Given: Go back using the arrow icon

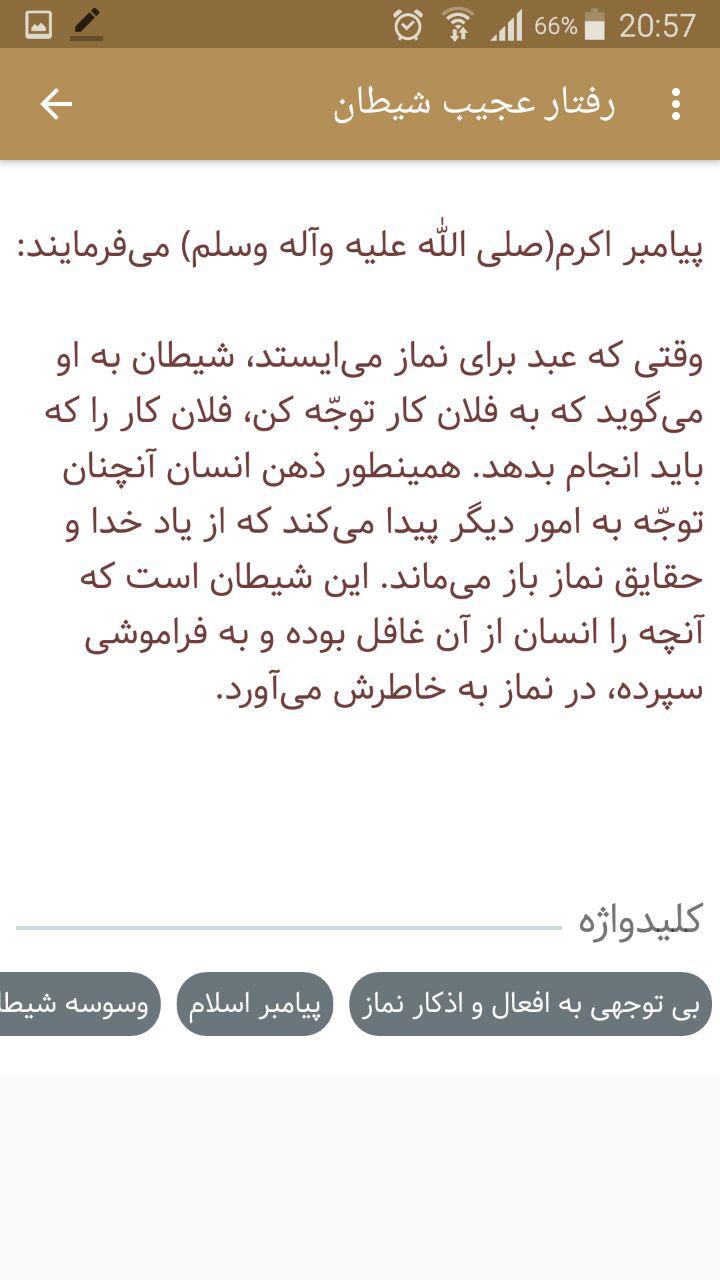Looking at the screenshot, I should pyautogui.click(x=56, y=104).
